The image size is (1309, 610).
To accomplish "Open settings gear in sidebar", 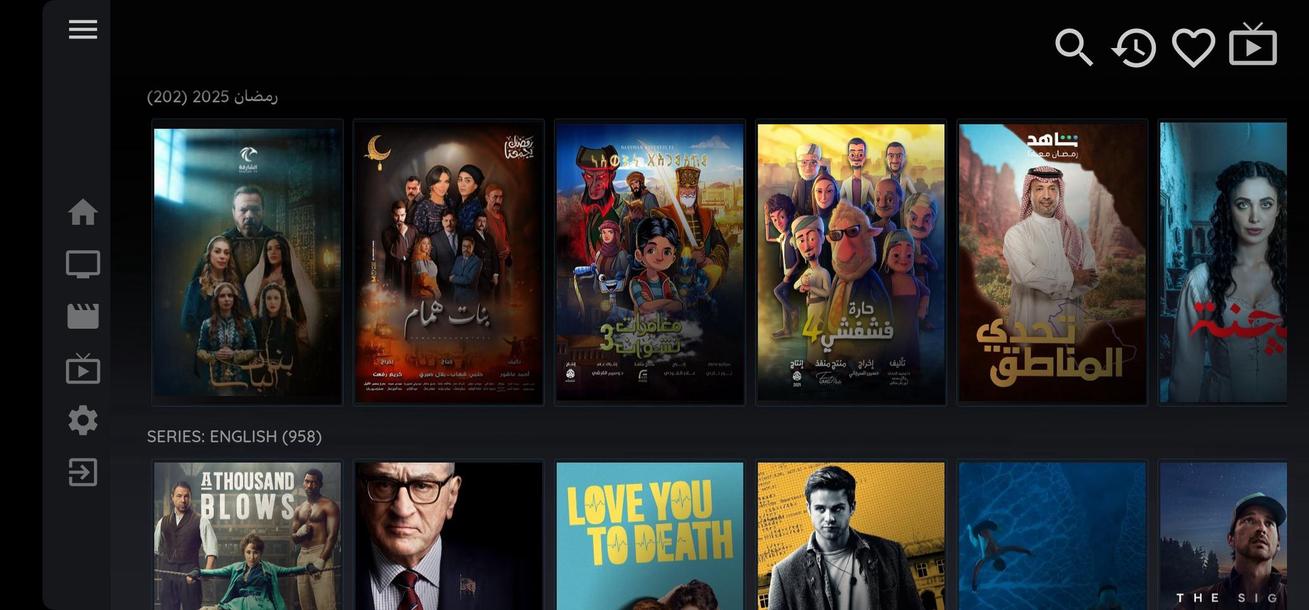I will tap(83, 420).
